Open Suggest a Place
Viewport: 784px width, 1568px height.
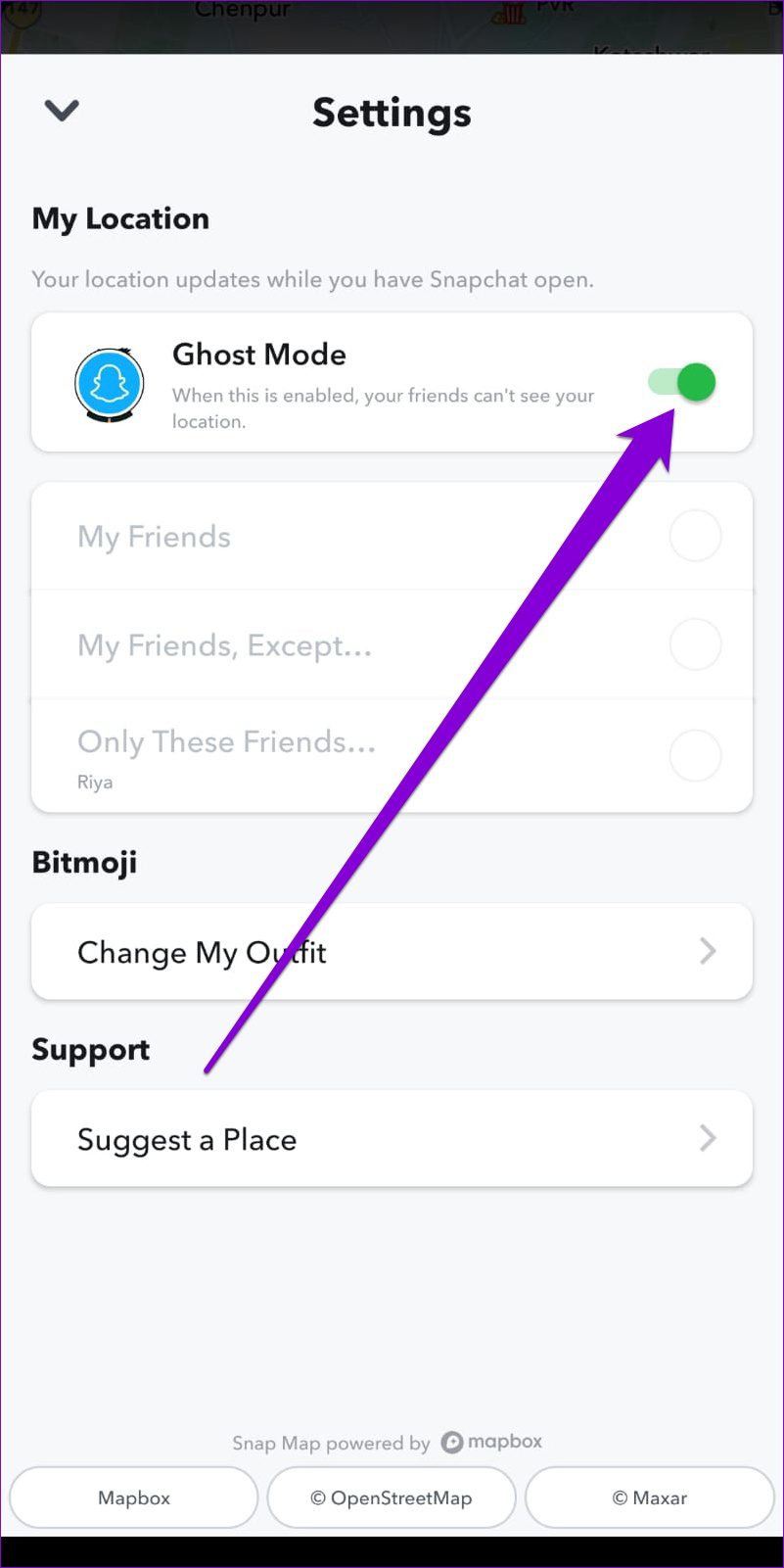(x=392, y=1139)
